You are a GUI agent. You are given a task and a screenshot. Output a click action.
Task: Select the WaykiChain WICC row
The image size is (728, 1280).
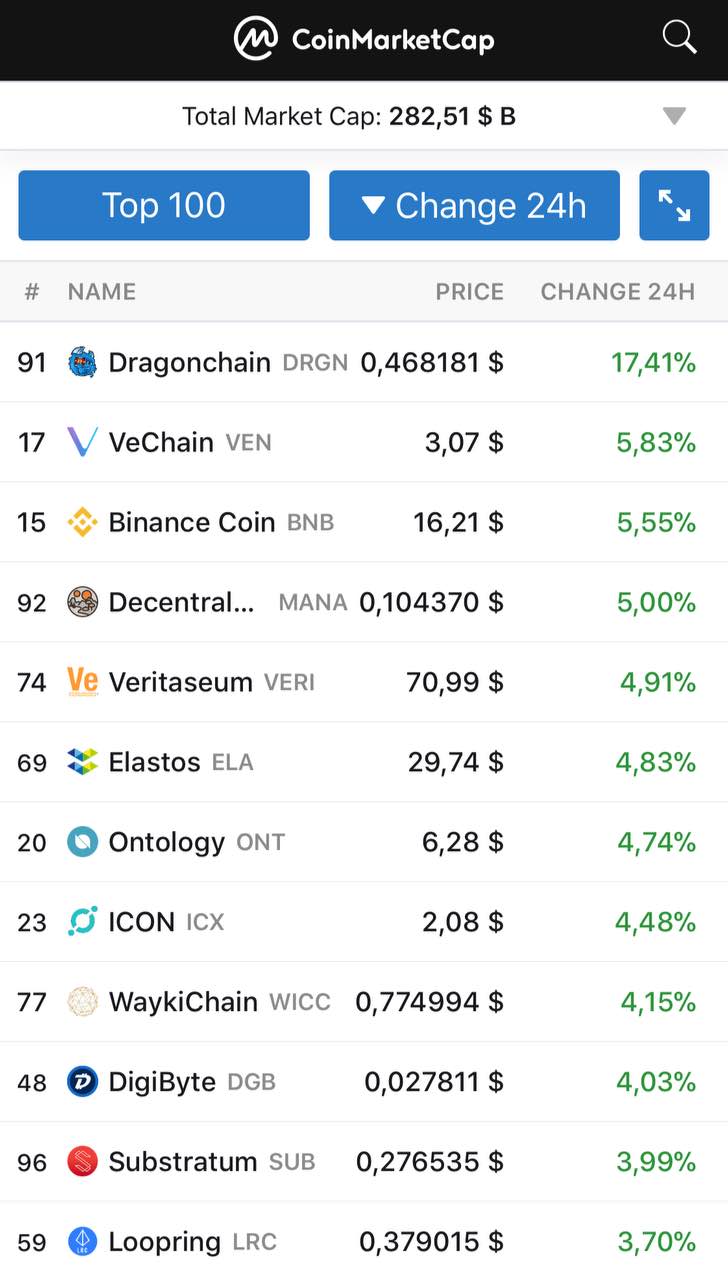click(364, 1002)
